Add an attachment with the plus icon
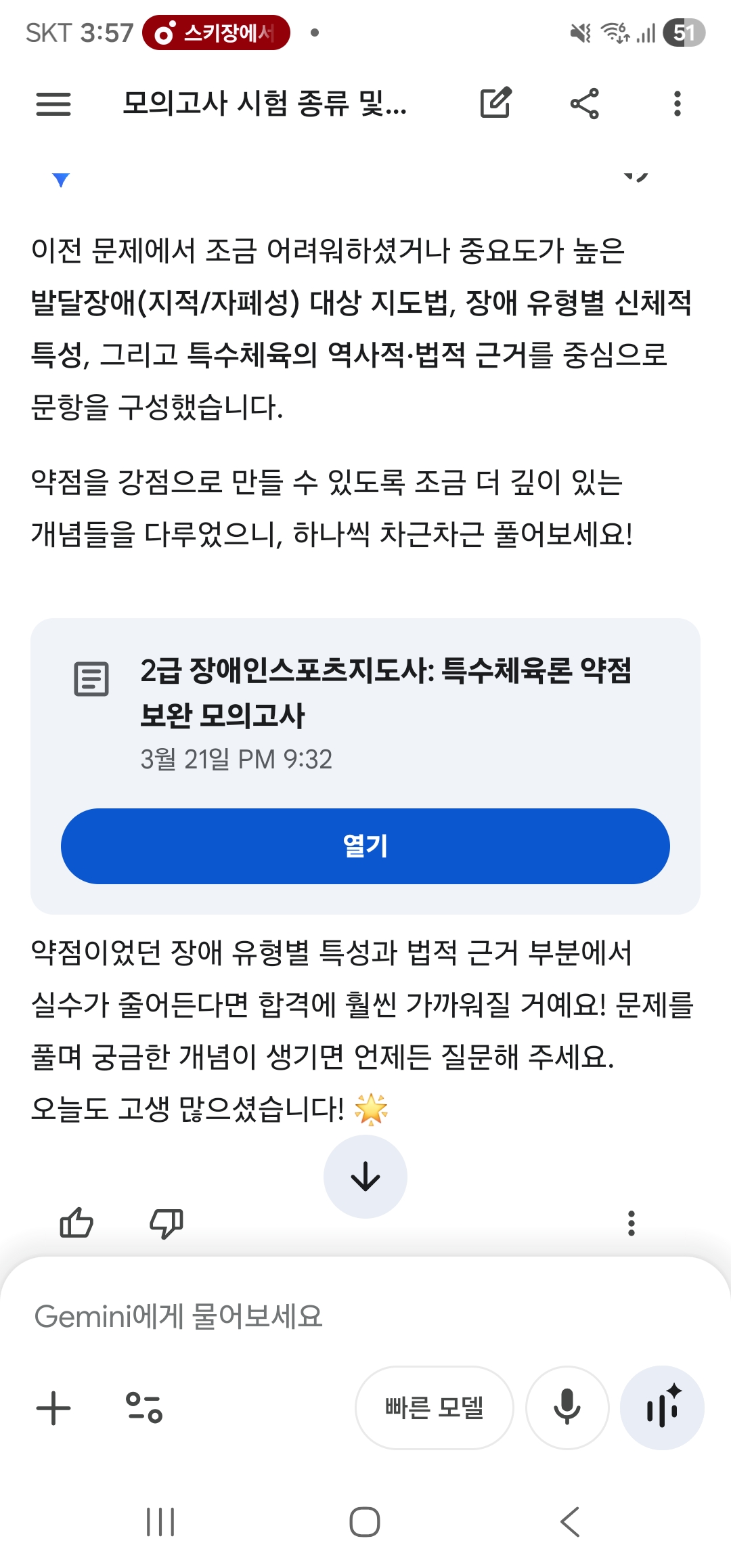The image size is (731, 1568). [53, 1408]
